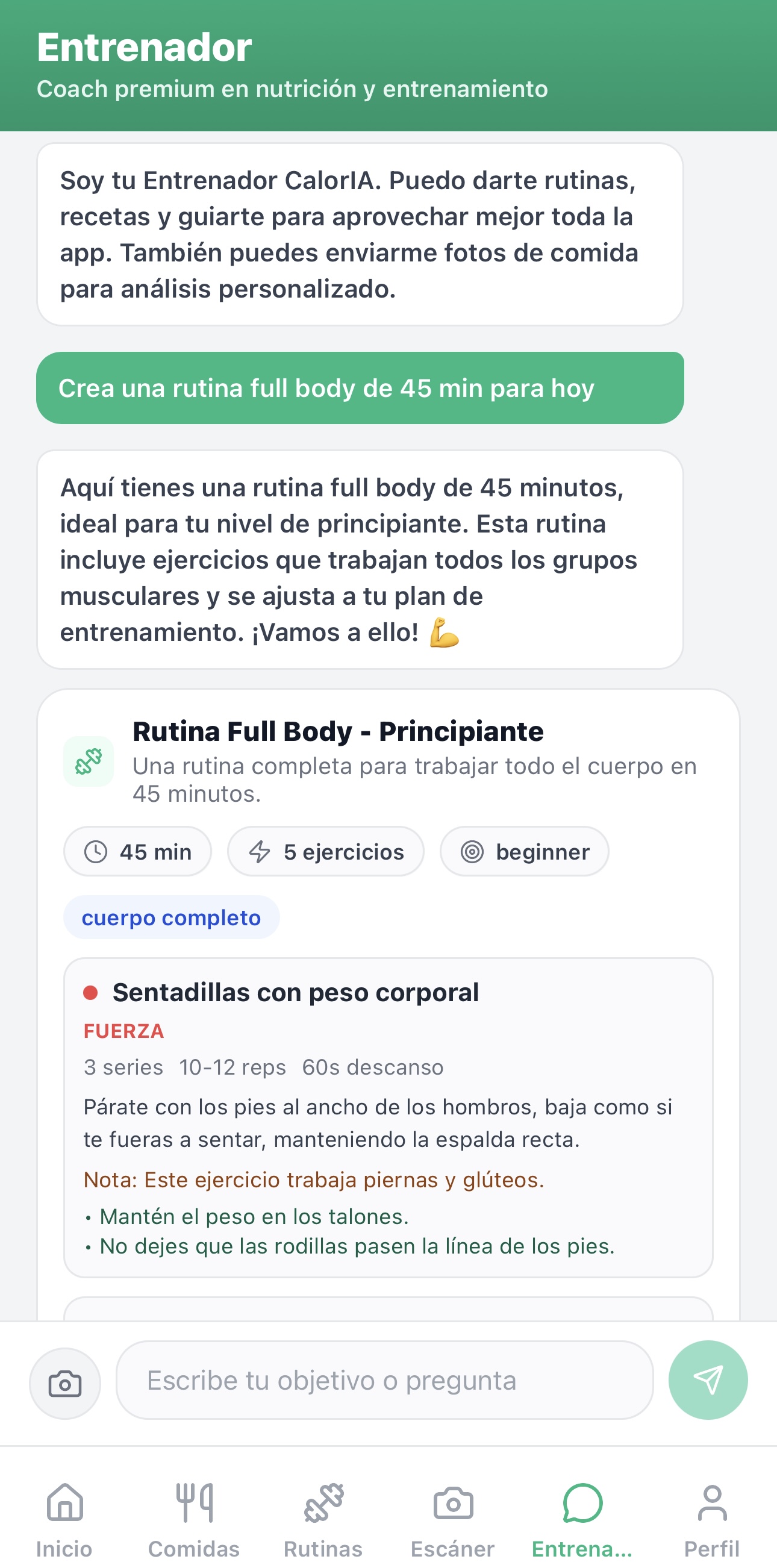Select the beginner difficulty chip

pyautogui.click(x=524, y=852)
